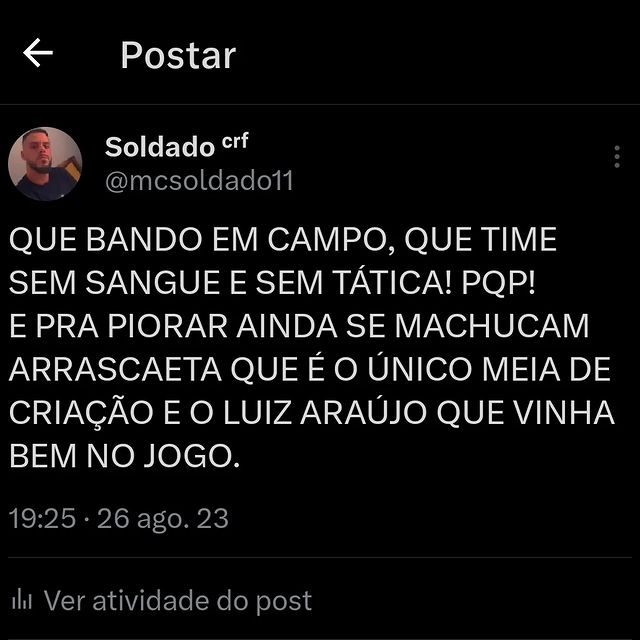The height and width of the screenshot is (640, 640).
Task: Open Soldado's profile picture
Action: pos(45,164)
